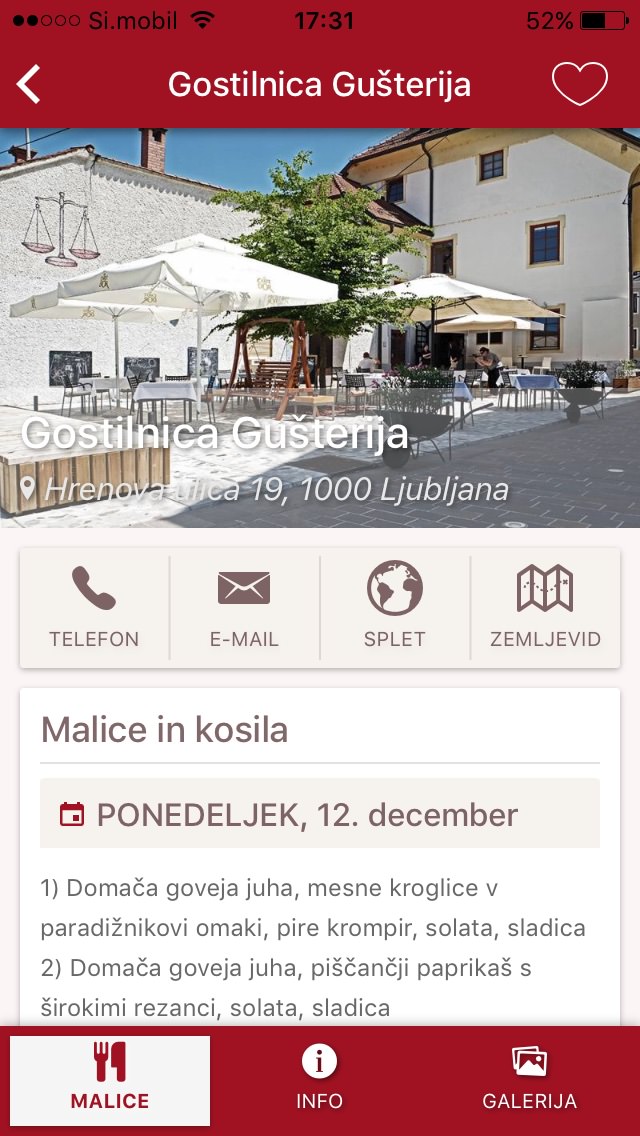The width and height of the screenshot is (640, 1136).
Task: View the Galerija photo tab
Action: coord(529,1080)
